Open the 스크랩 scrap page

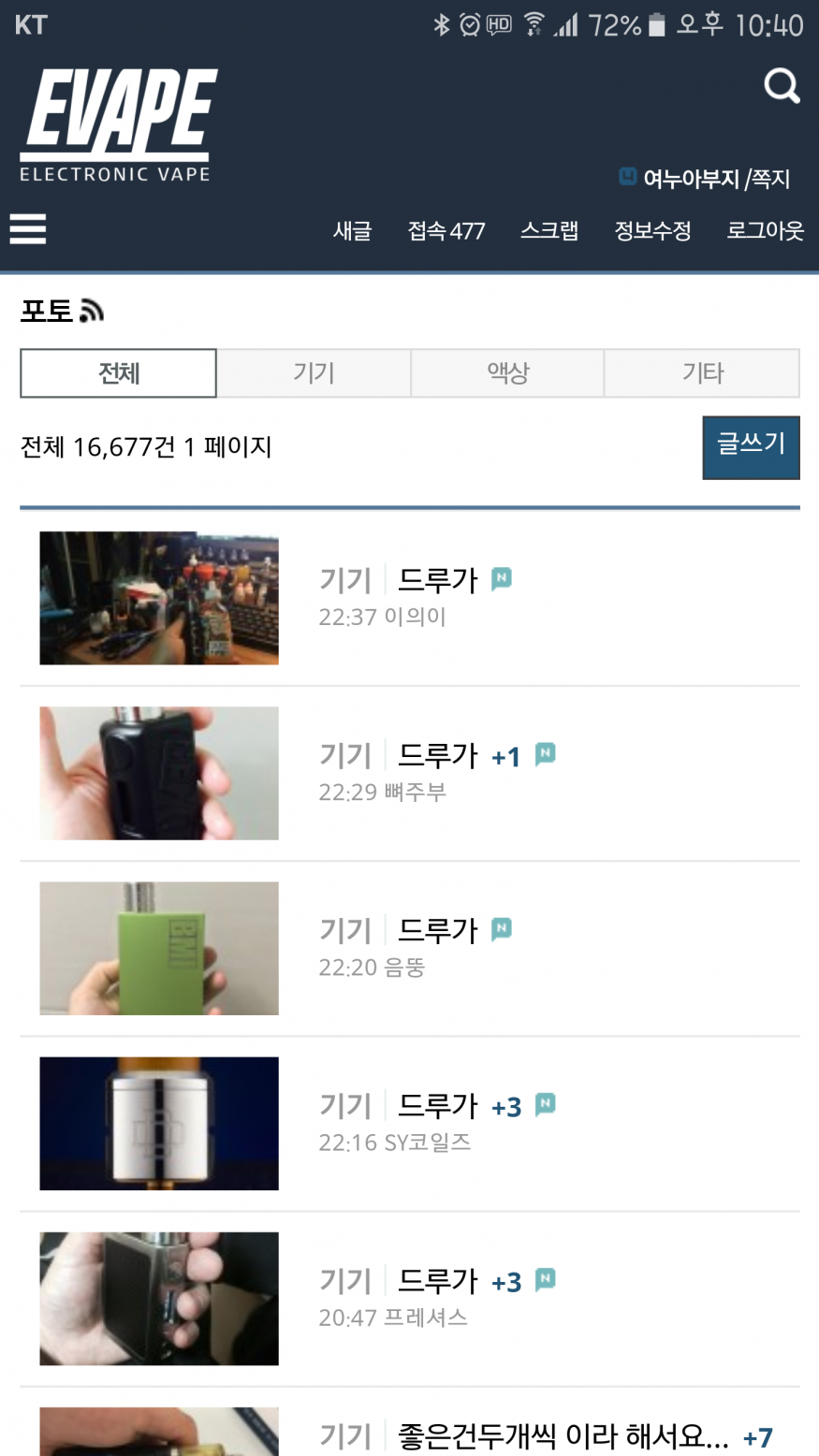point(549,231)
